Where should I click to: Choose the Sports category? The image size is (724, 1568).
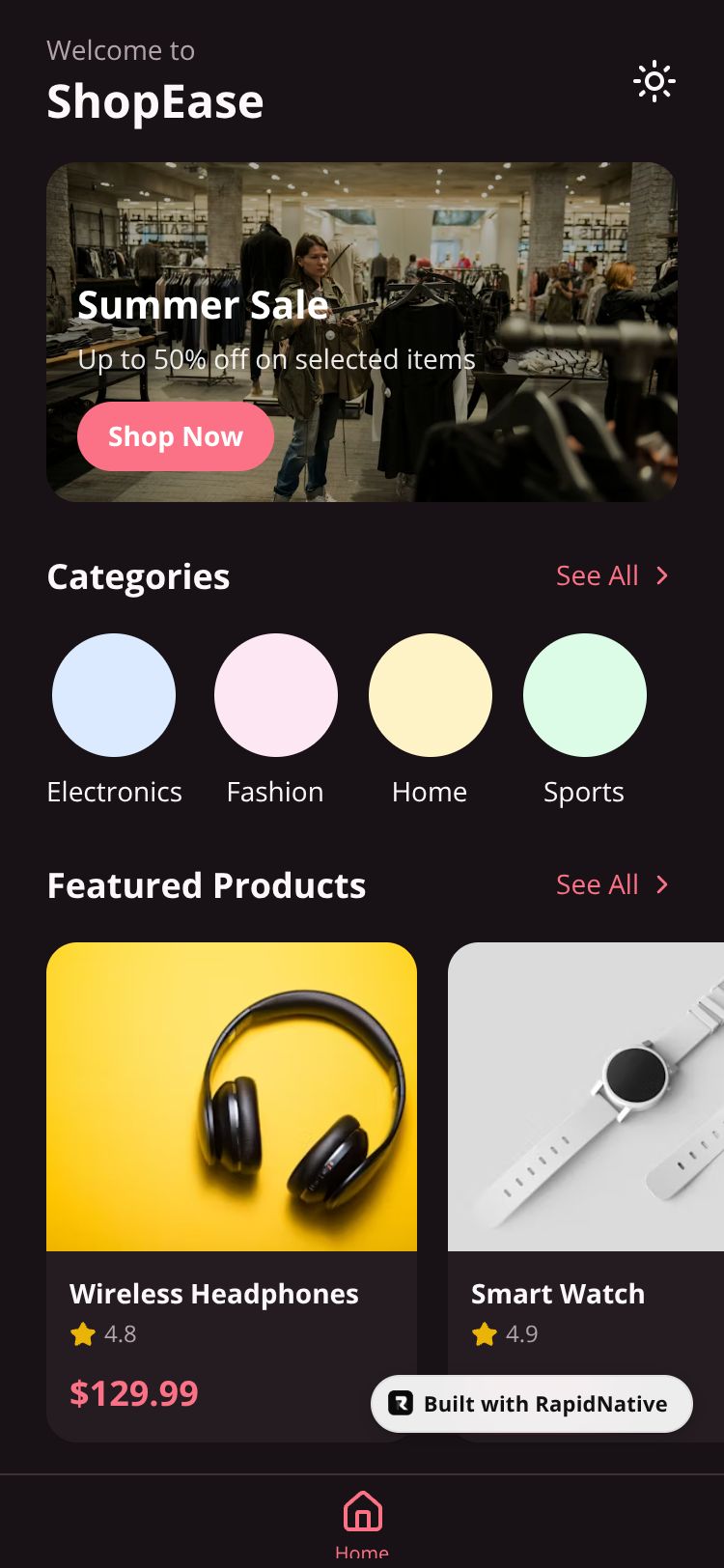coord(585,695)
